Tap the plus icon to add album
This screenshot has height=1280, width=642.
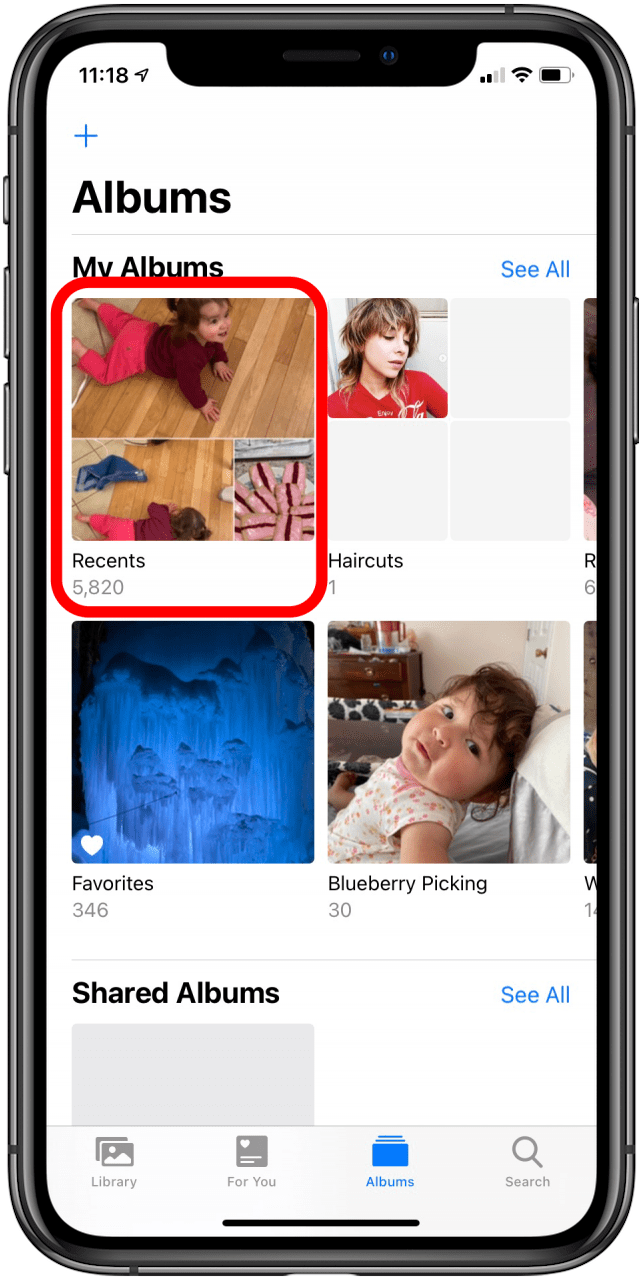point(87,136)
